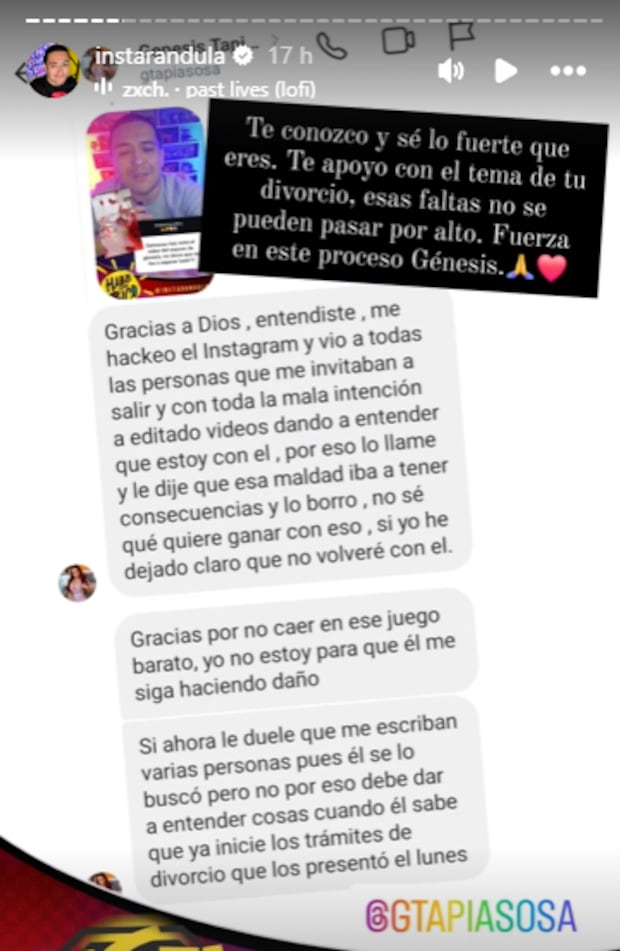This screenshot has height=951, width=620.
Task: Open the story's more options menu
Action: click(567, 71)
